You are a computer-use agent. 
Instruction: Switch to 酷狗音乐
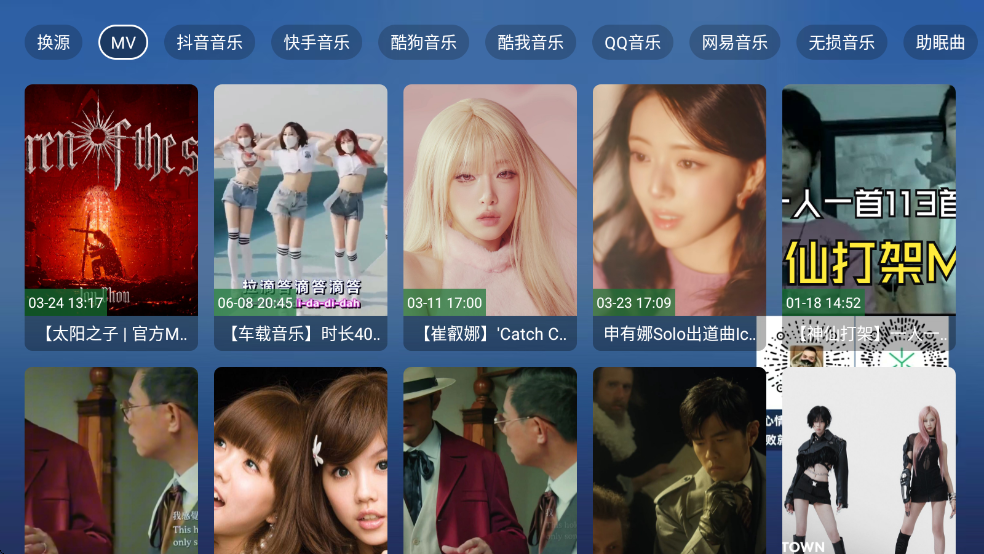click(x=424, y=43)
